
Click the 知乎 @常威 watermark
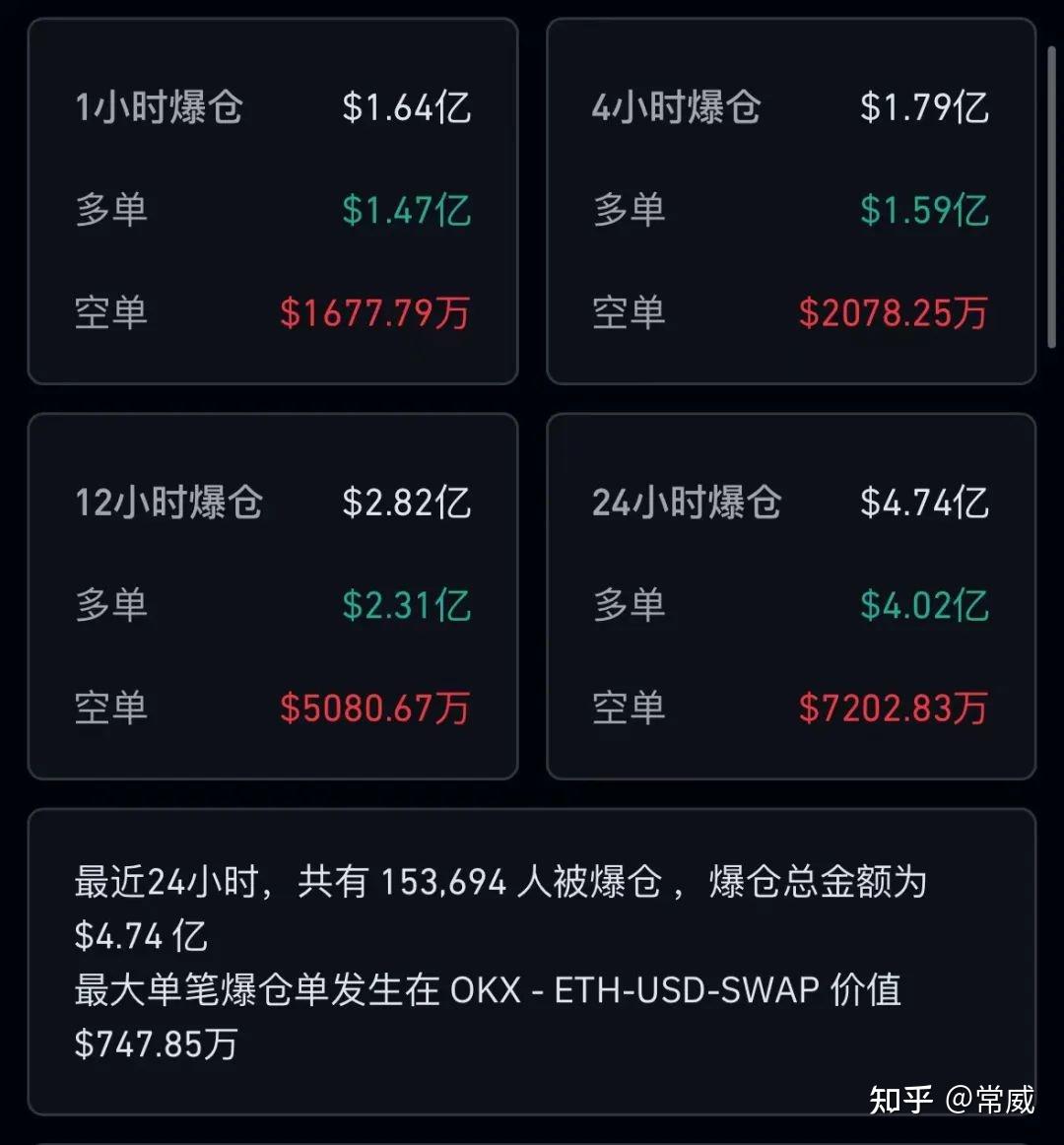(x=948, y=1097)
